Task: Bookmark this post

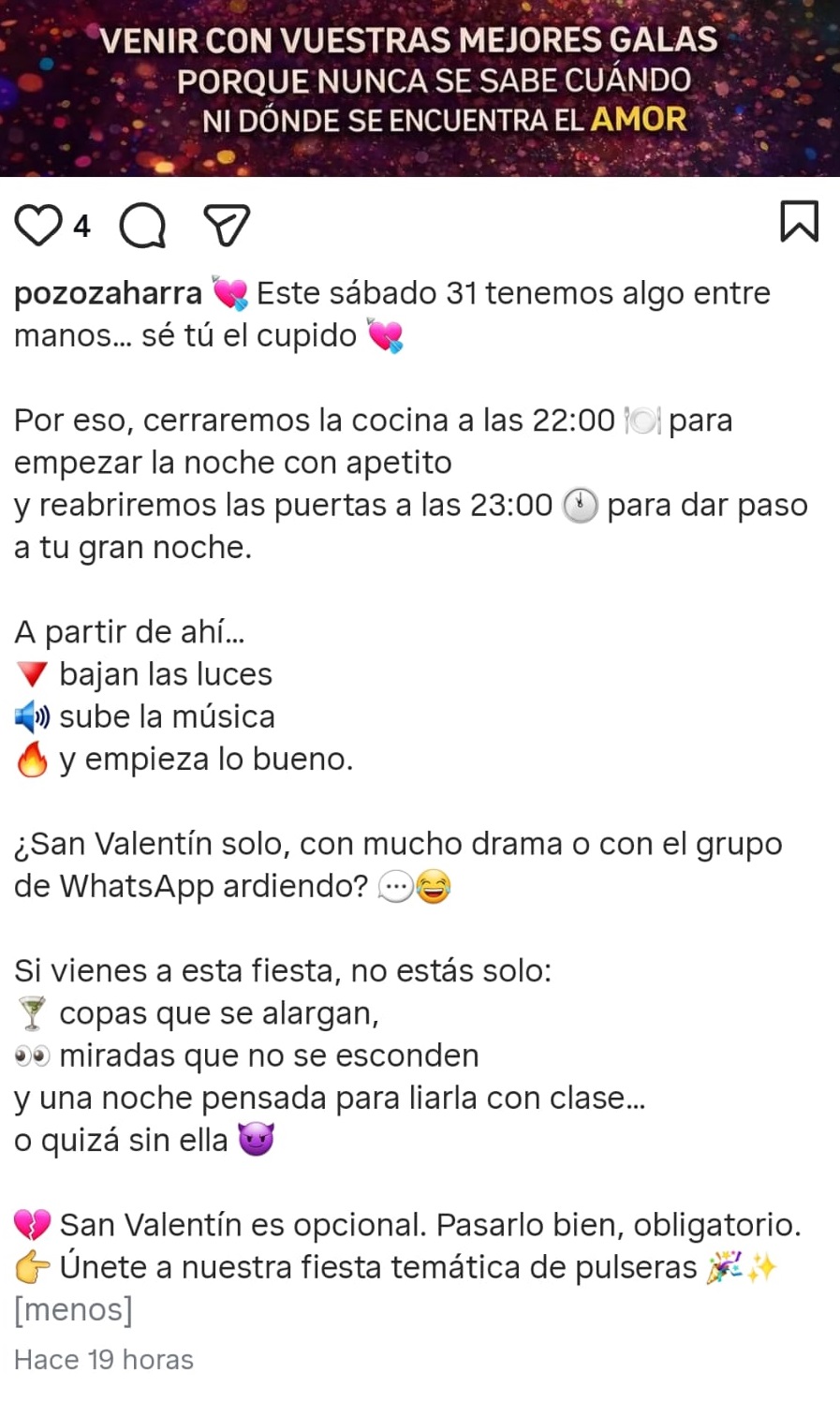Action: [799, 222]
